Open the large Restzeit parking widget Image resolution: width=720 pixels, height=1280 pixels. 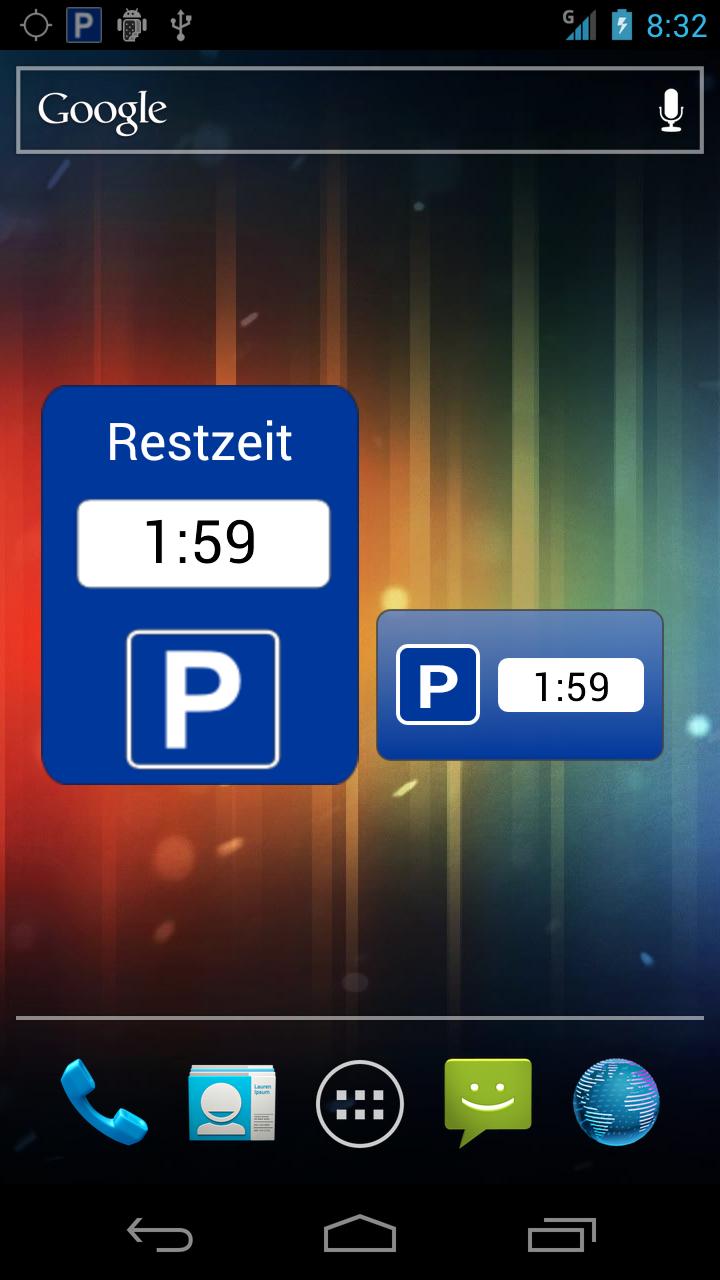pos(200,585)
